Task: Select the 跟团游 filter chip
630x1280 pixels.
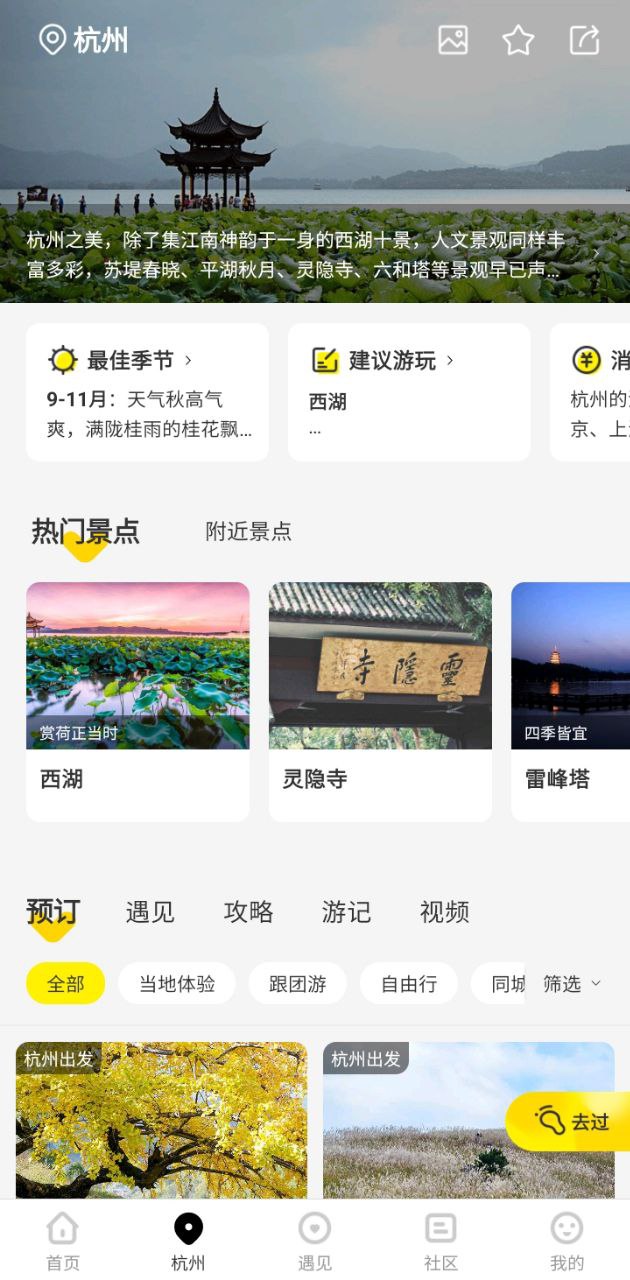Action: 298,984
